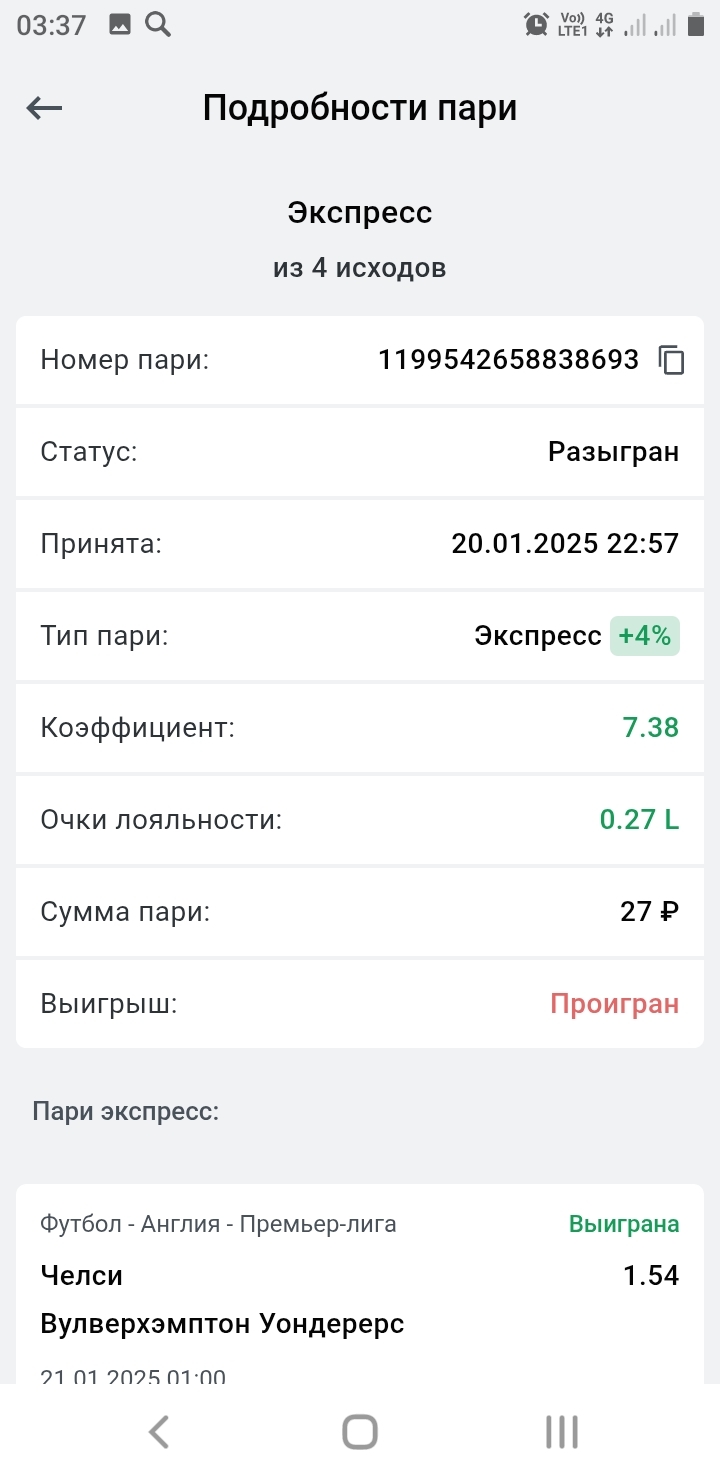Open the Челси vs Вулверхэмптон match card
720x1480 pixels.
pos(360,1285)
